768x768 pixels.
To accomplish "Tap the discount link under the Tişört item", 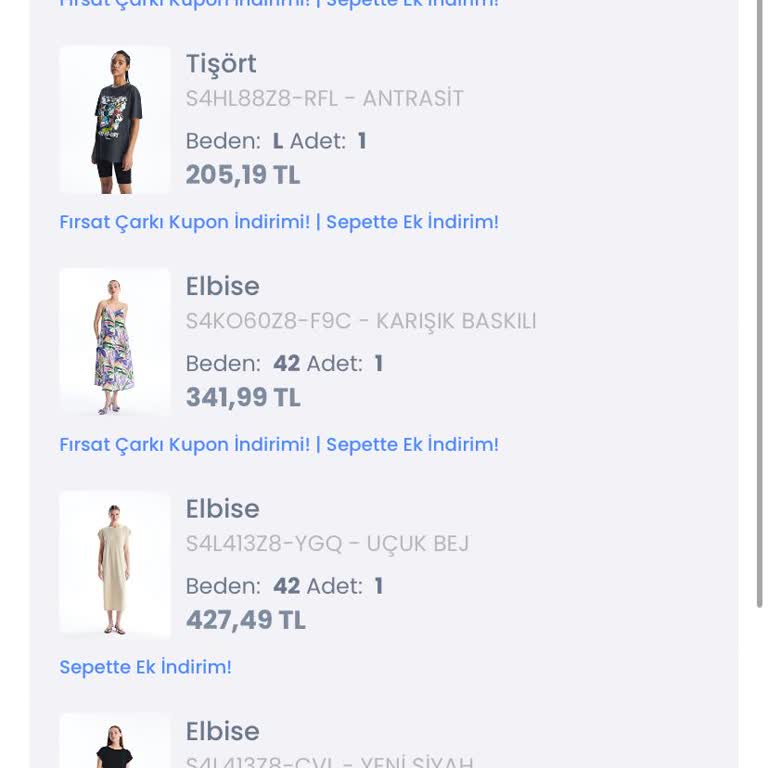I will pyautogui.click(x=279, y=222).
